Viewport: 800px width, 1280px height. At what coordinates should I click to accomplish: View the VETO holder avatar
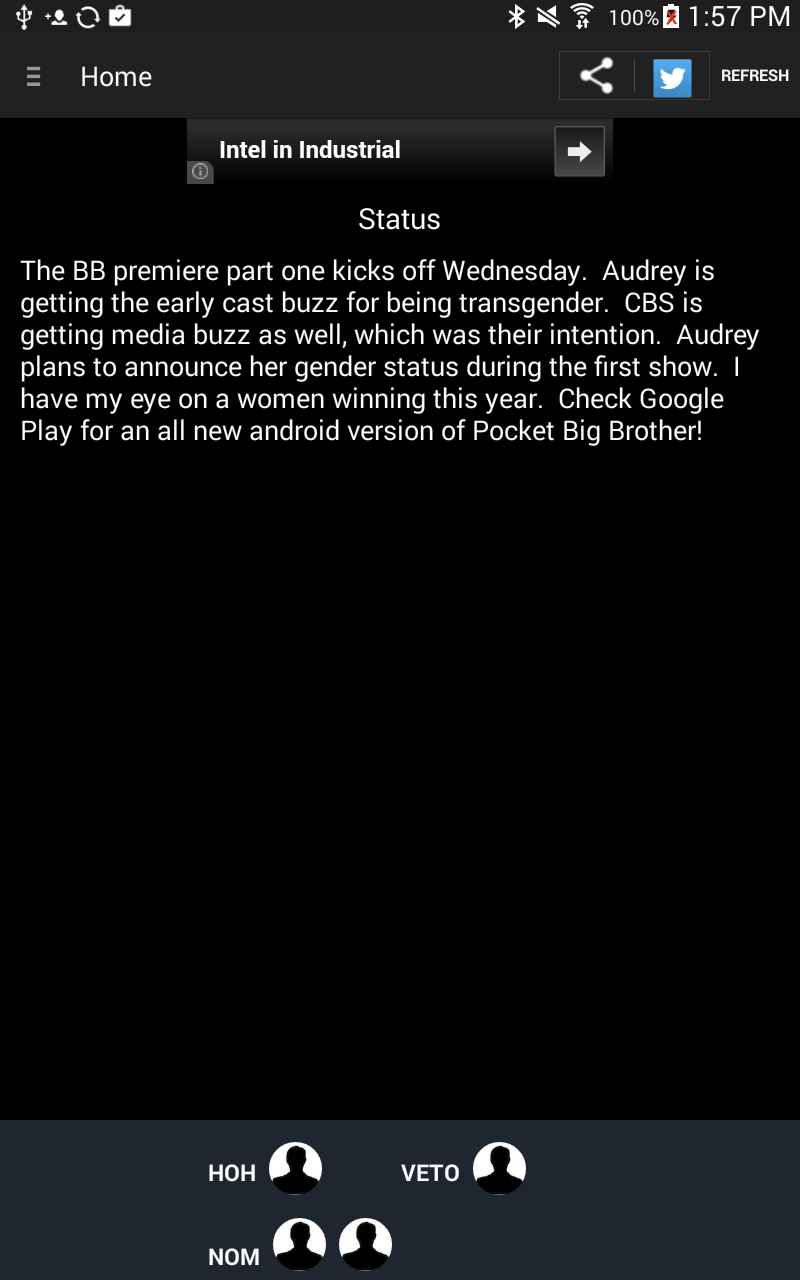pyautogui.click(x=499, y=1168)
